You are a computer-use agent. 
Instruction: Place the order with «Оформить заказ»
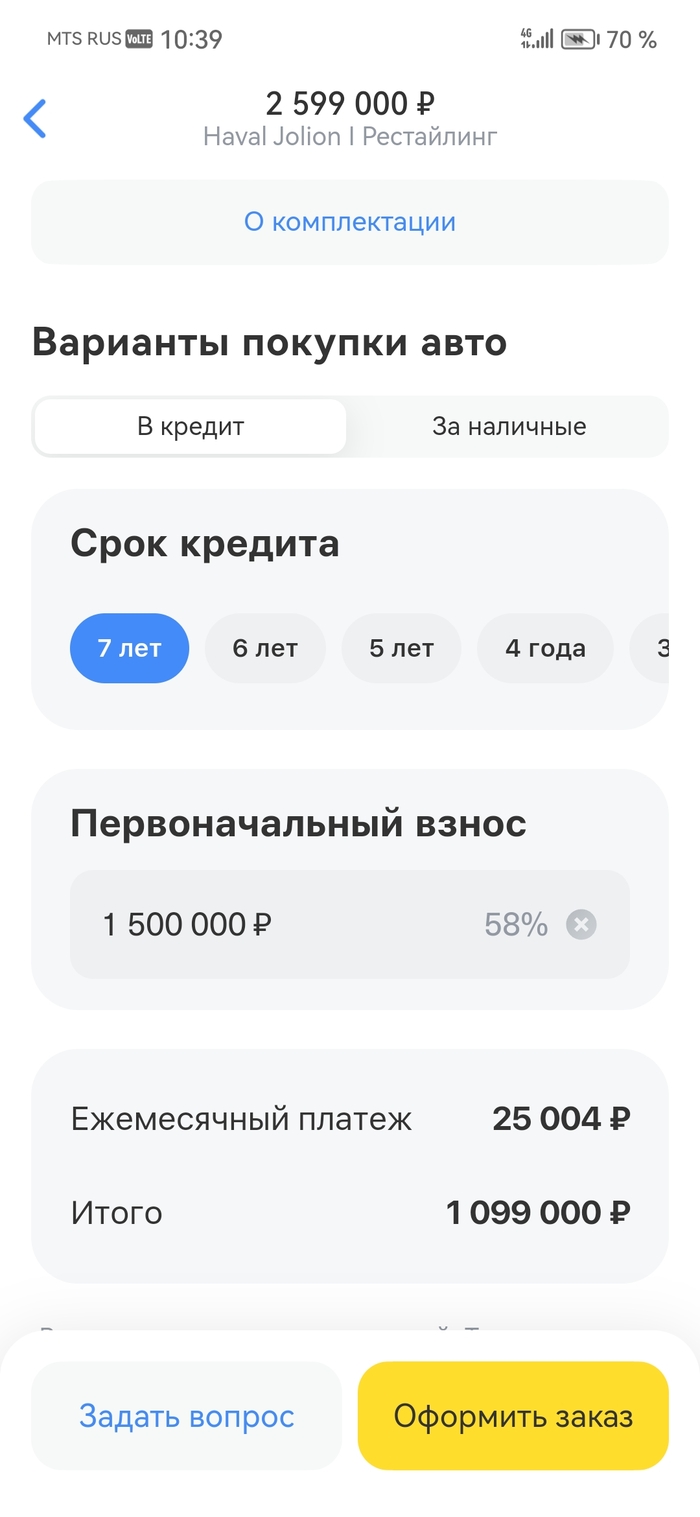point(513,1416)
